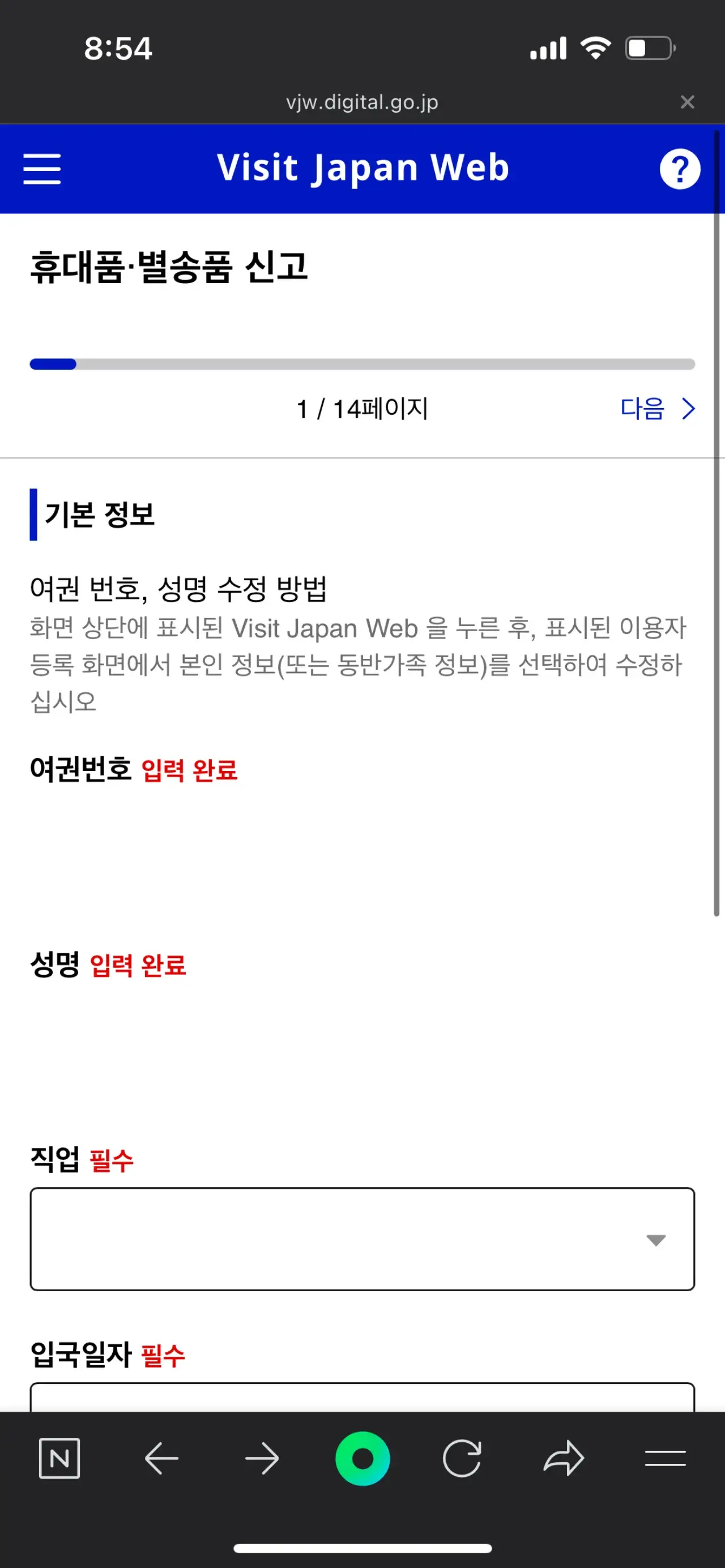Share this page
725x1568 pixels.
(x=564, y=1458)
